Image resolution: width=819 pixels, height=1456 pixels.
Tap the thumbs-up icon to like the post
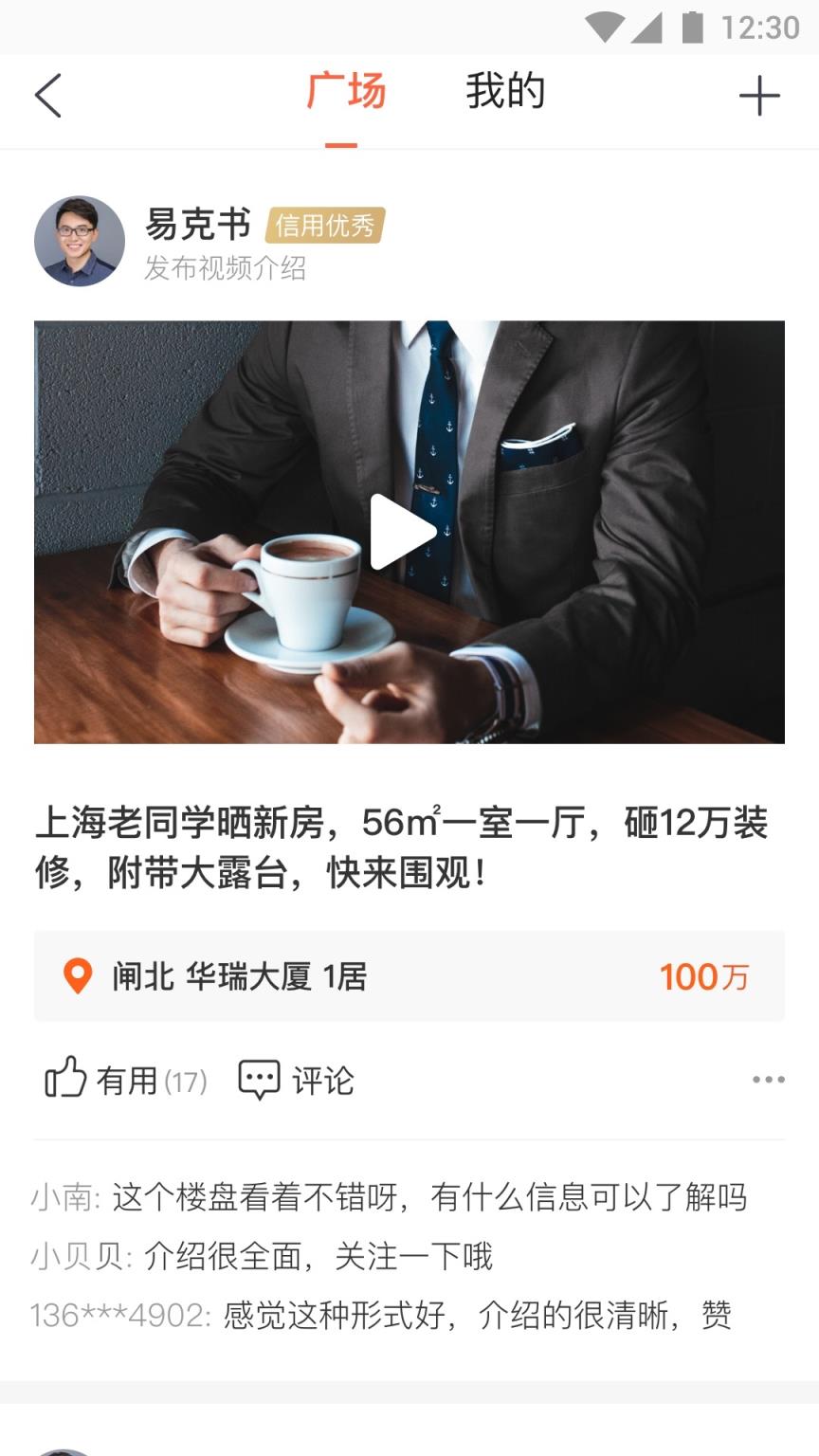click(x=64, y=1077)
